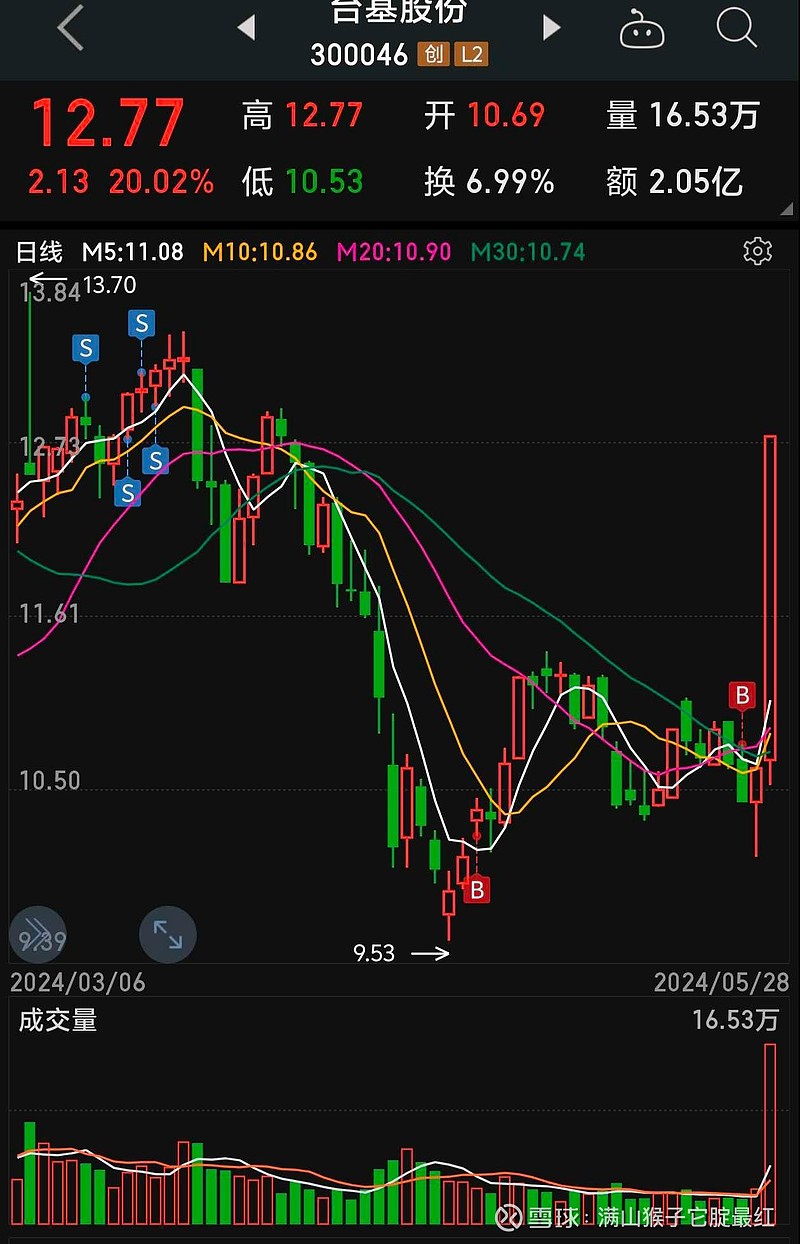This screenshot has width=800, height=1244.
Task: Open chart settings gear
Action: coord(758,251)
